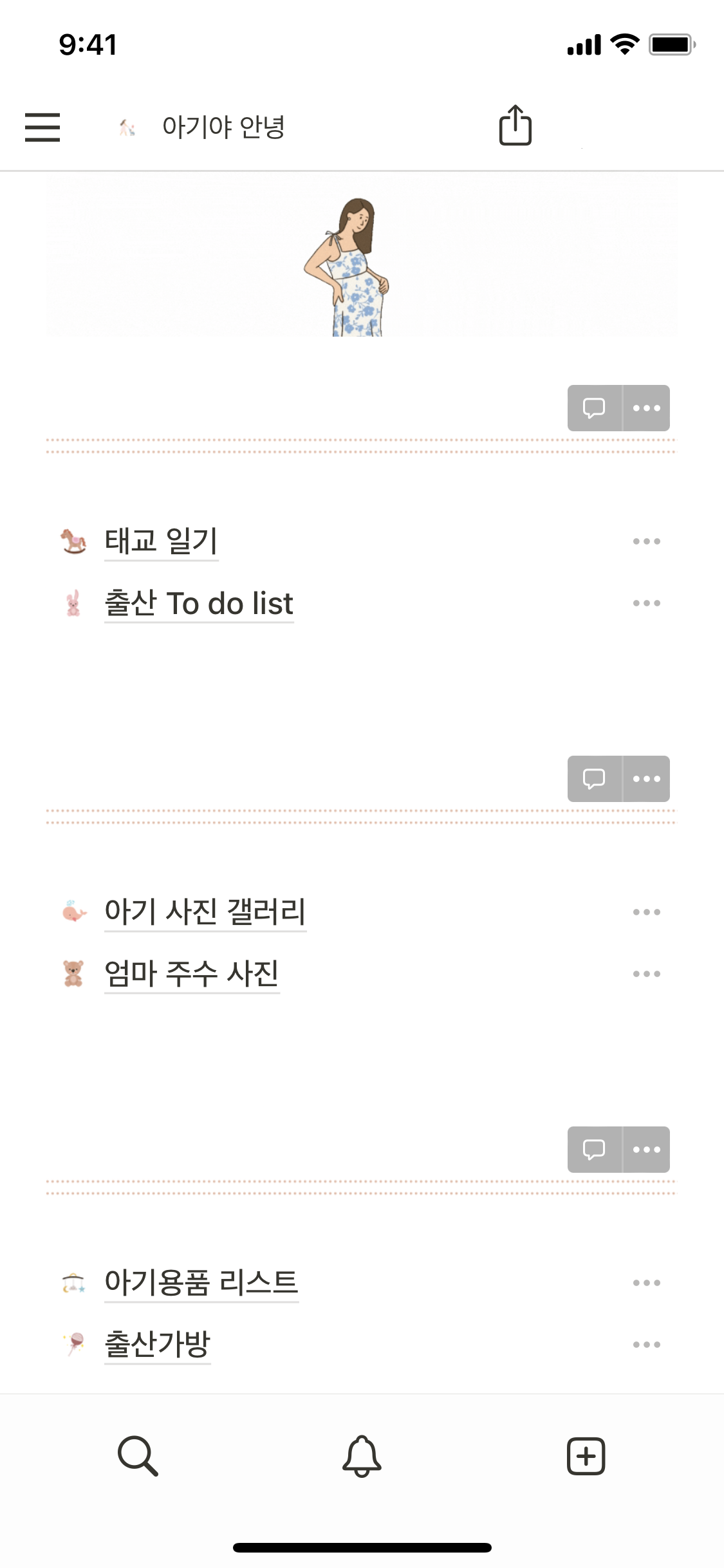
Task: Open the 아기야 안녕 page title breadcrumb
Action: coord(223,127)
